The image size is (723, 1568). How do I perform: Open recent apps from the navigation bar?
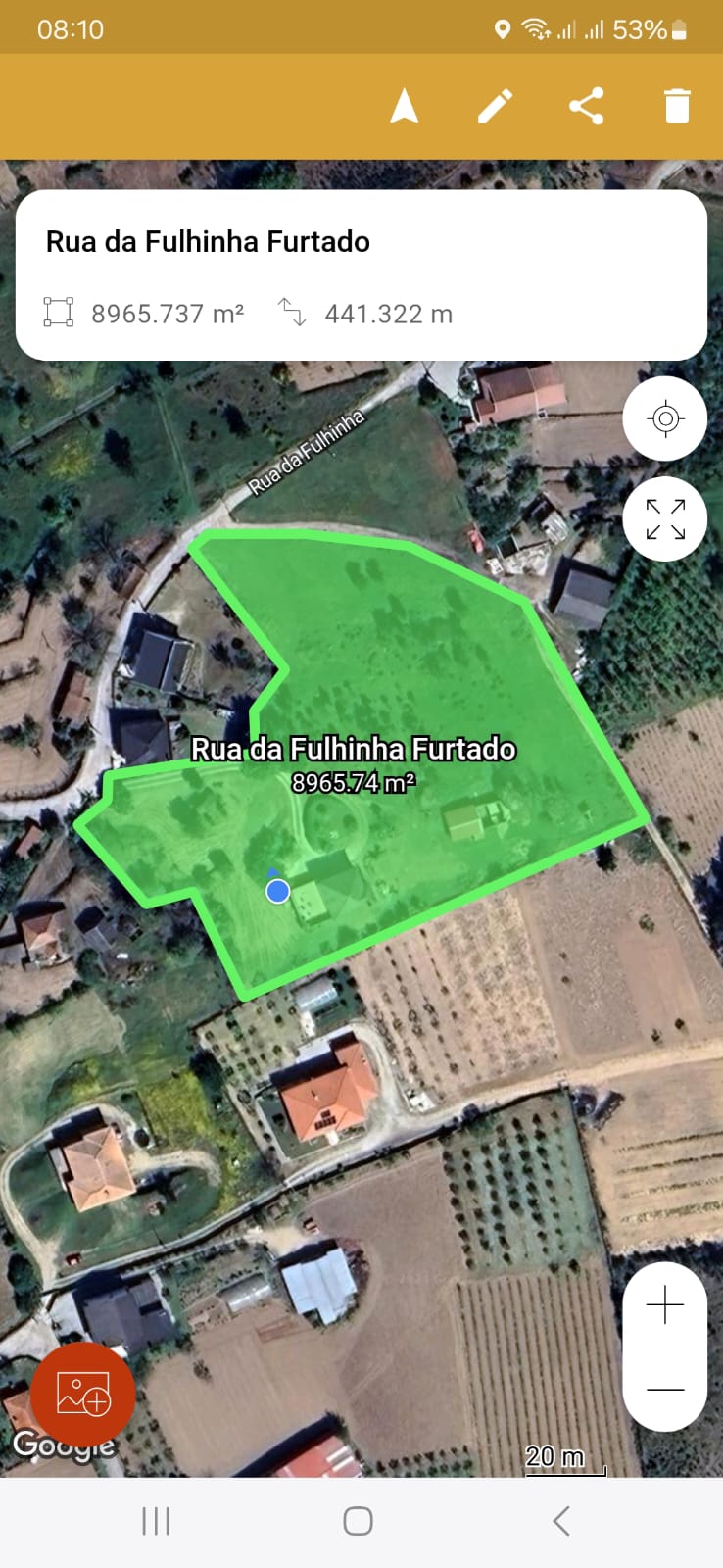click(156, 1521)
